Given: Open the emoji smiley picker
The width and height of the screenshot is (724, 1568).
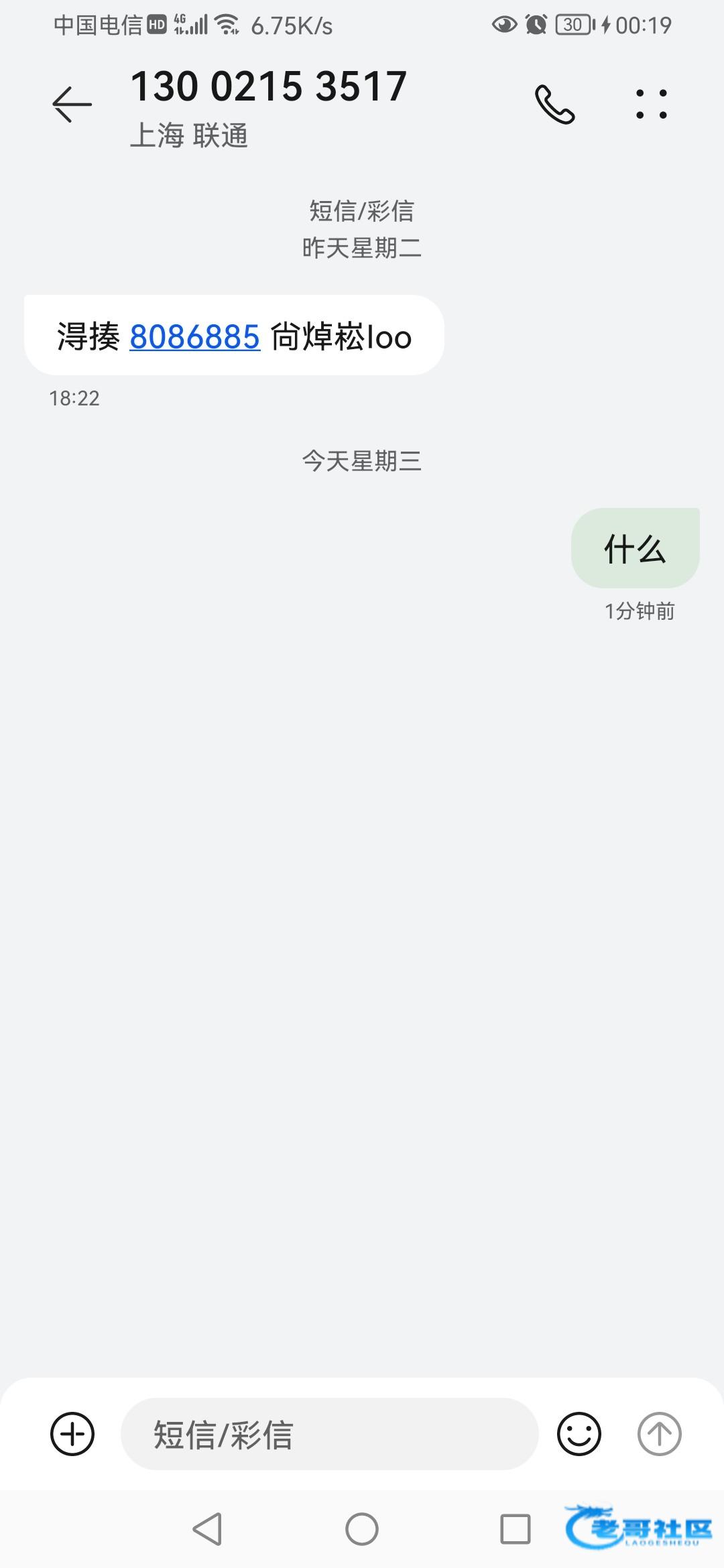Looking at the screenshot, I should 579,1434.
